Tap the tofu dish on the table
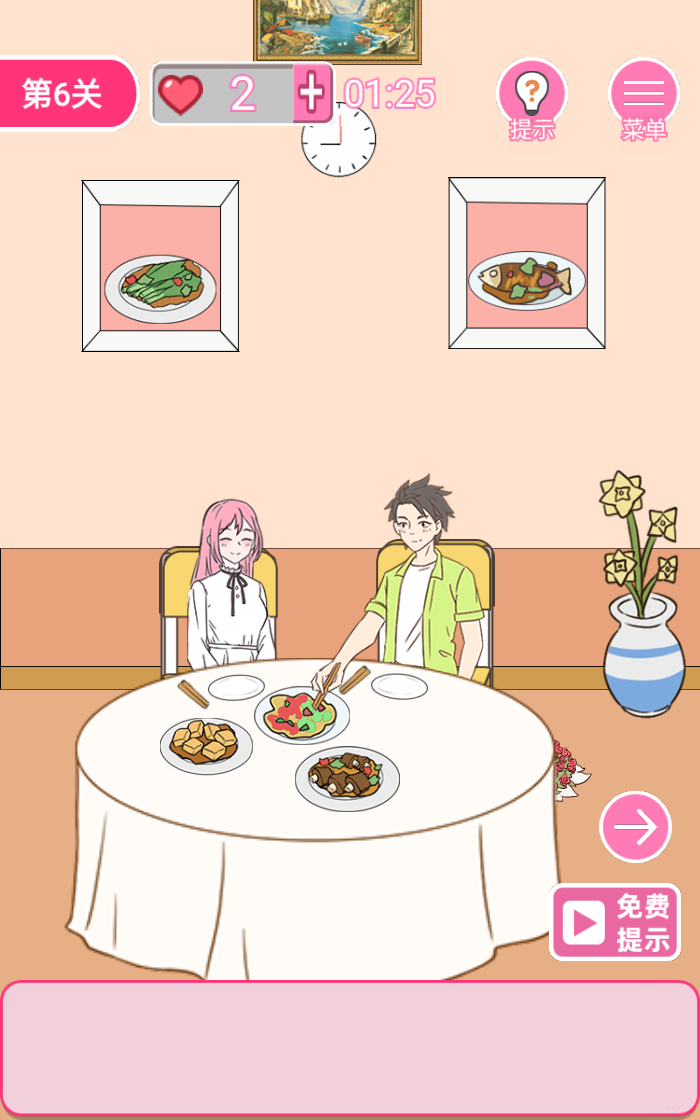Viewport: 700px width, 1120px height. pyautogui.click(x=206, y=745)
